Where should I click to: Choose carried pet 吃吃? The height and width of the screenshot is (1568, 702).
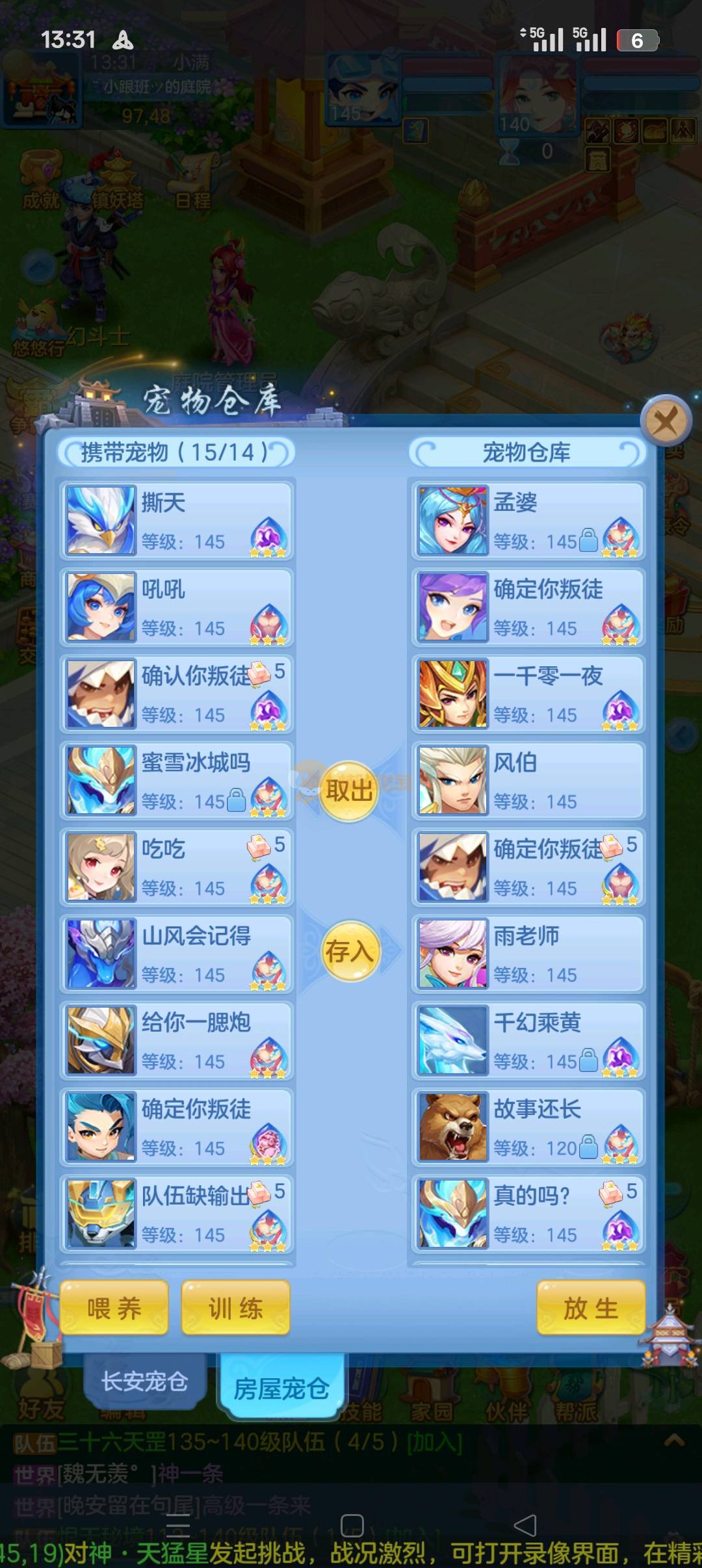(177, 867)
